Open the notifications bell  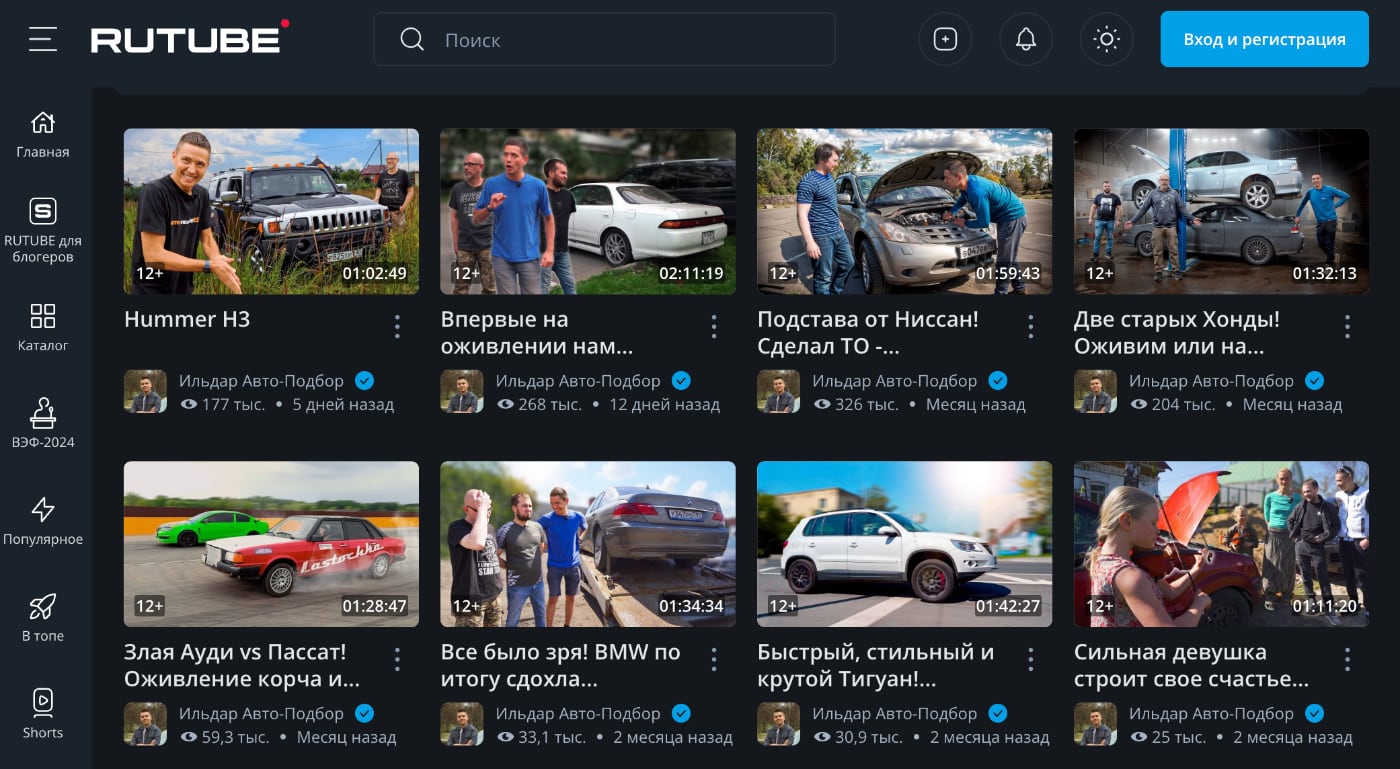point(1025,39)
